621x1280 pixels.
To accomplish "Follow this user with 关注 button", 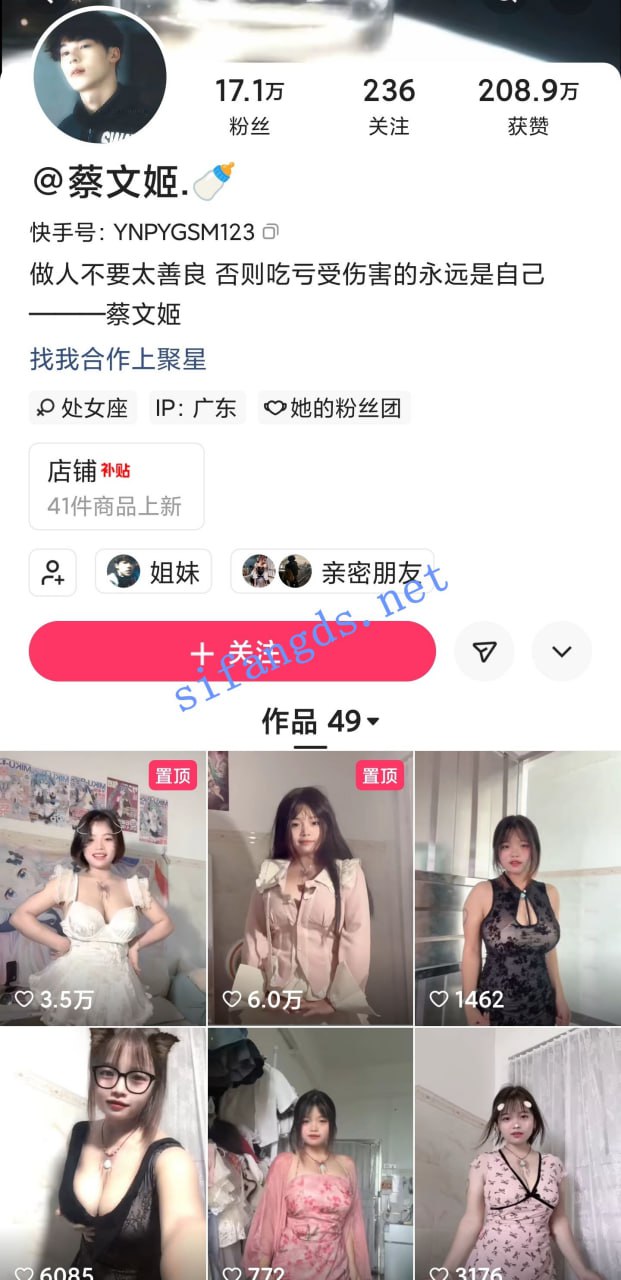I will tap(232, 652).
